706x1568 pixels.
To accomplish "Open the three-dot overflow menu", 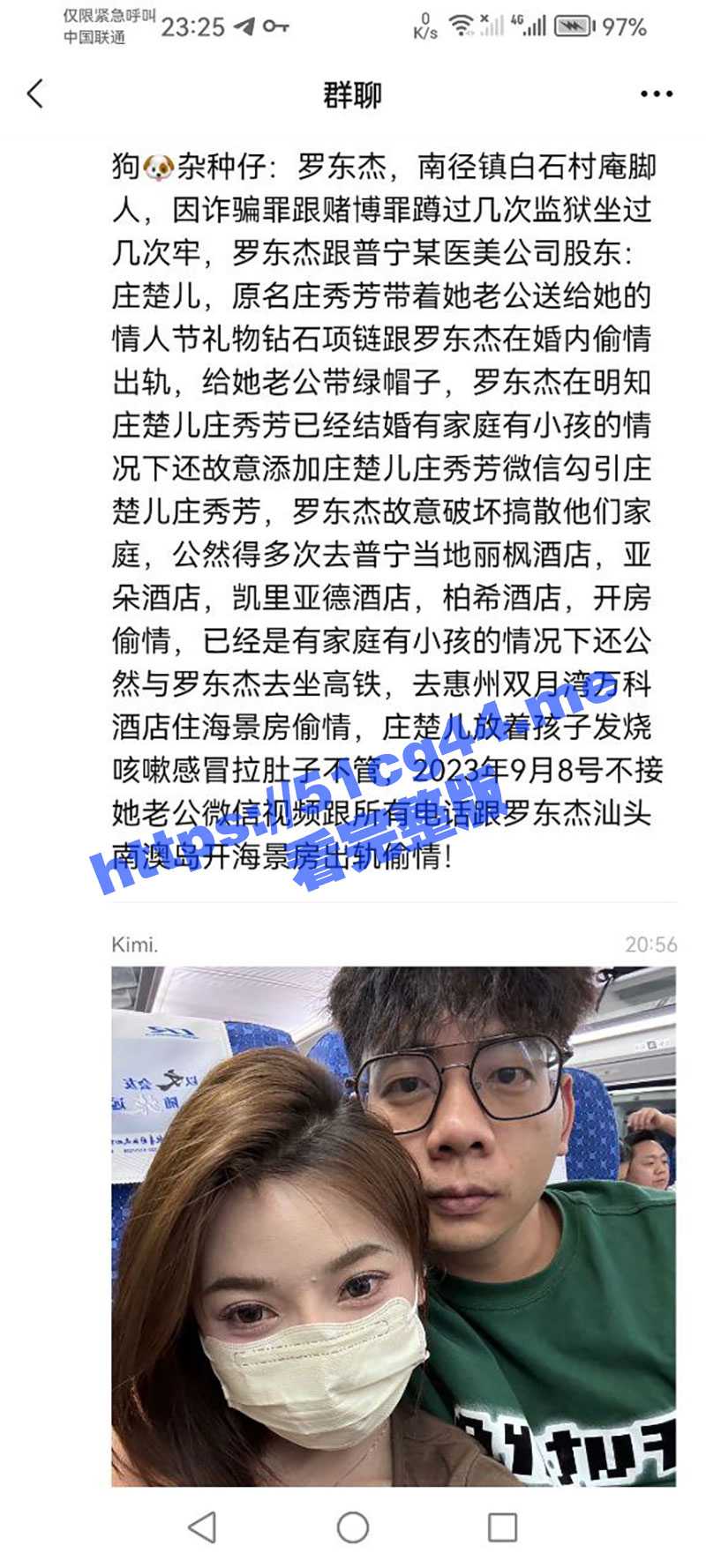I will [x=656, y=94].
